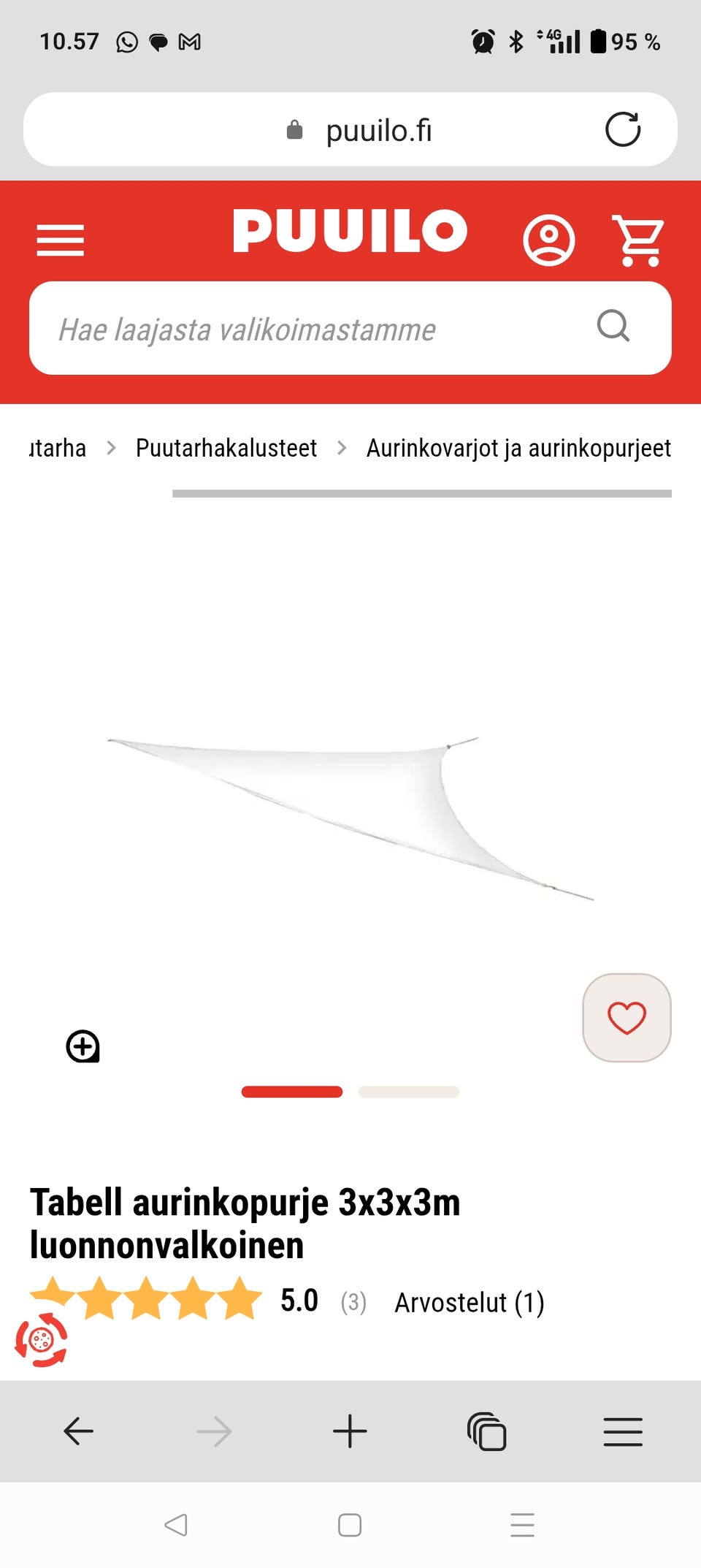Screen dimensions: 701x1568
Task: Open the Aurinkovarjot ja aurinkopurjeet breadcrumb
Action: [518, 448]
